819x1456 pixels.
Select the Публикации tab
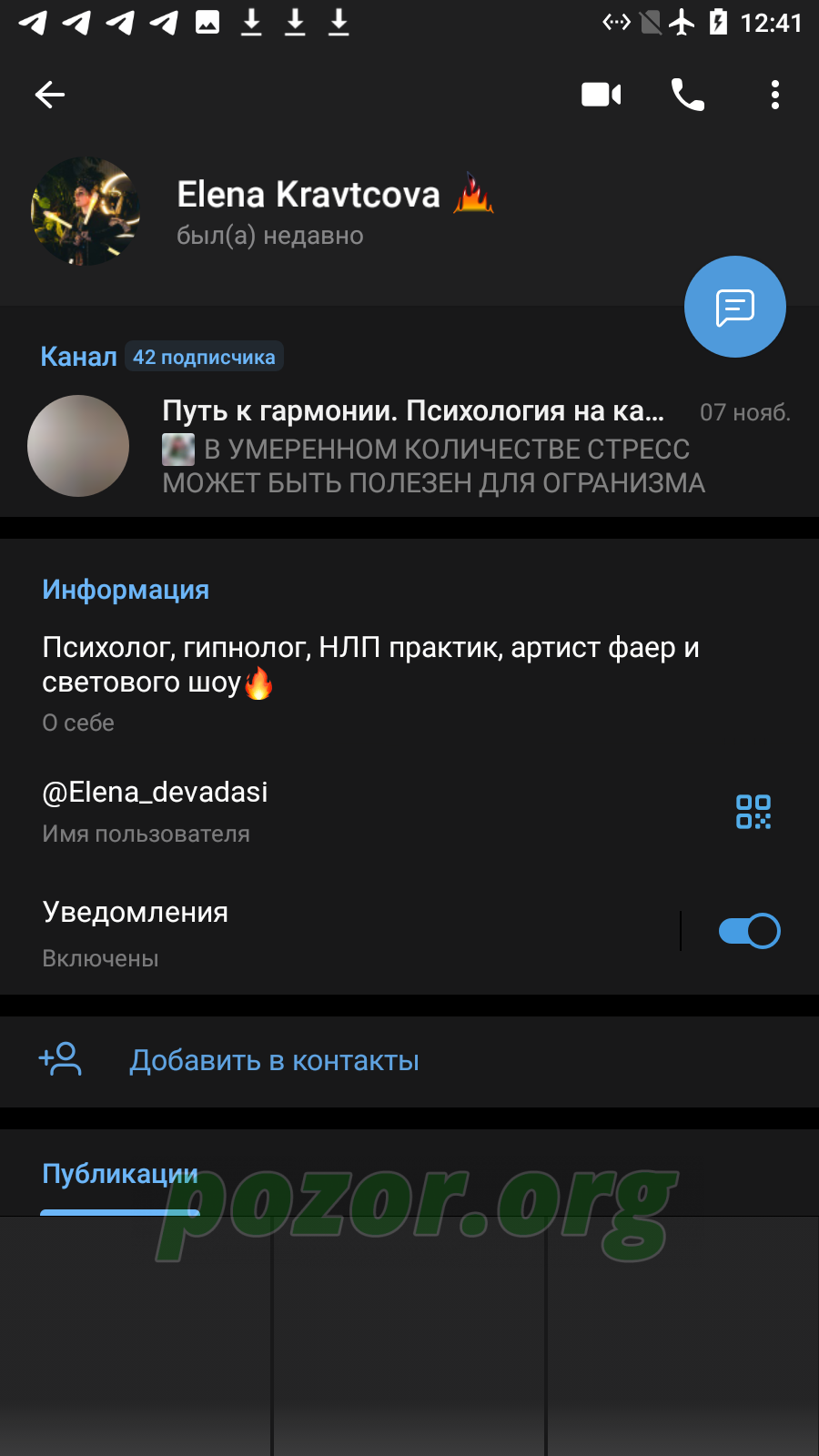[x=120, y=1174]
